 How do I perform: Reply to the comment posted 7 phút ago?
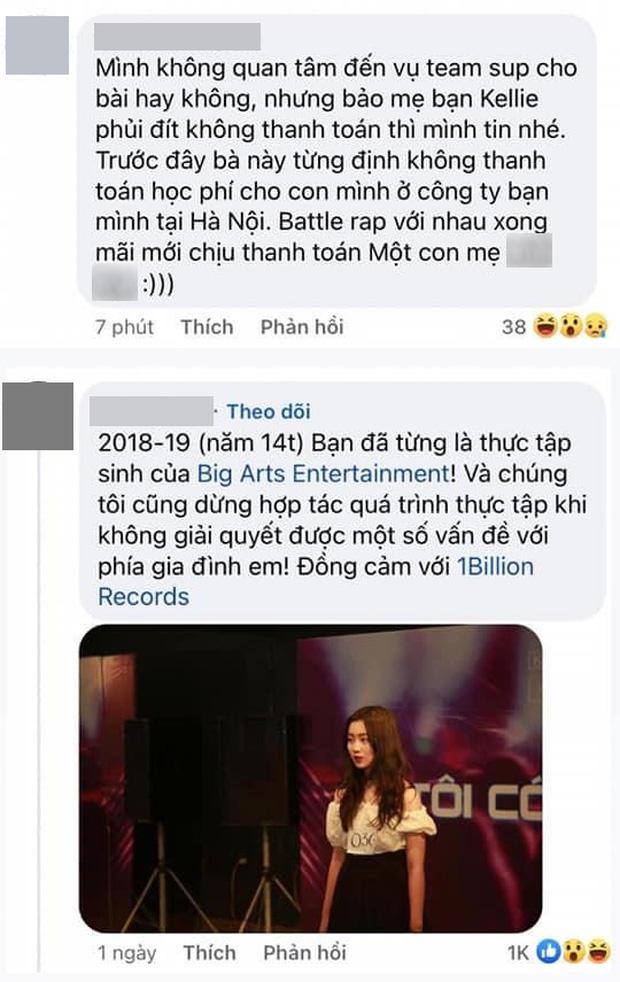(x=301, y=327)
